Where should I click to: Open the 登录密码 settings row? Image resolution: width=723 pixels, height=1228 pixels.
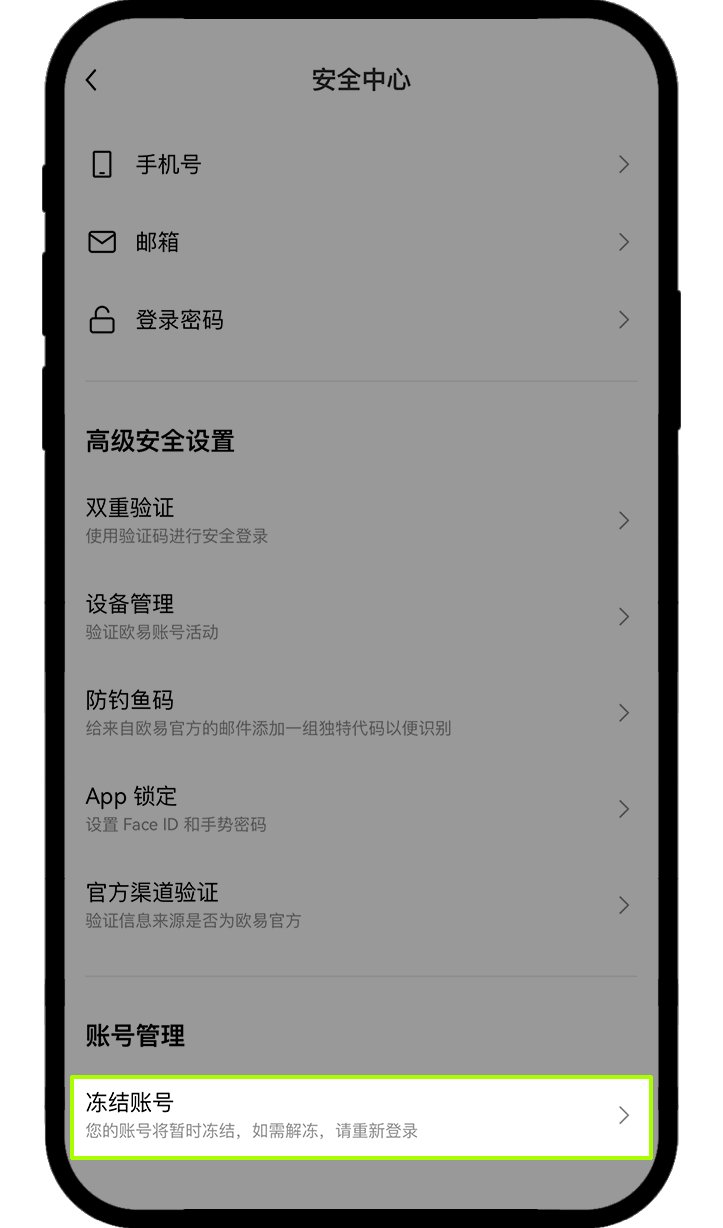point(360,320)
